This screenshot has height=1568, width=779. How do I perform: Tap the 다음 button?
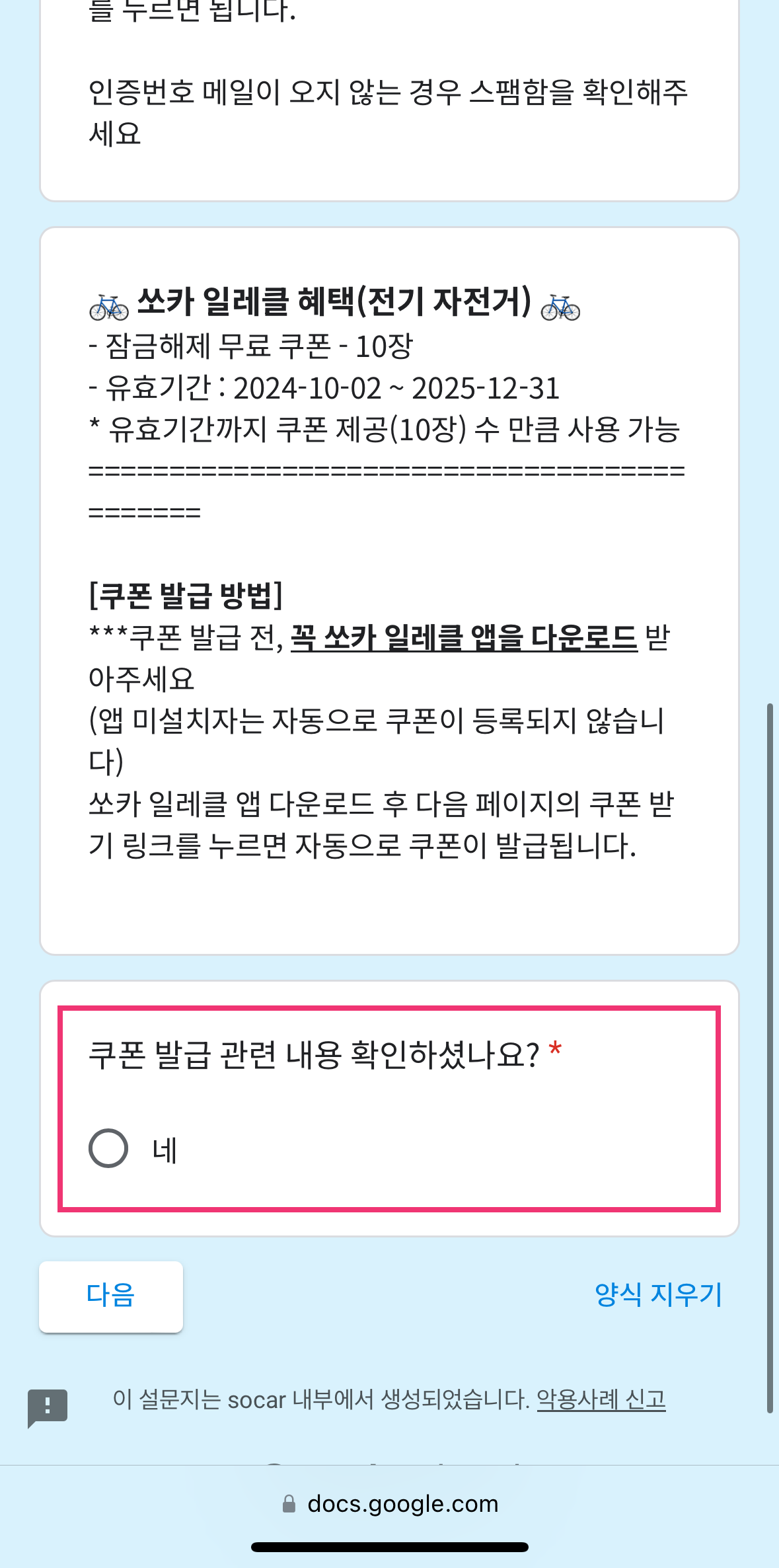click(x=111, y=1296)
